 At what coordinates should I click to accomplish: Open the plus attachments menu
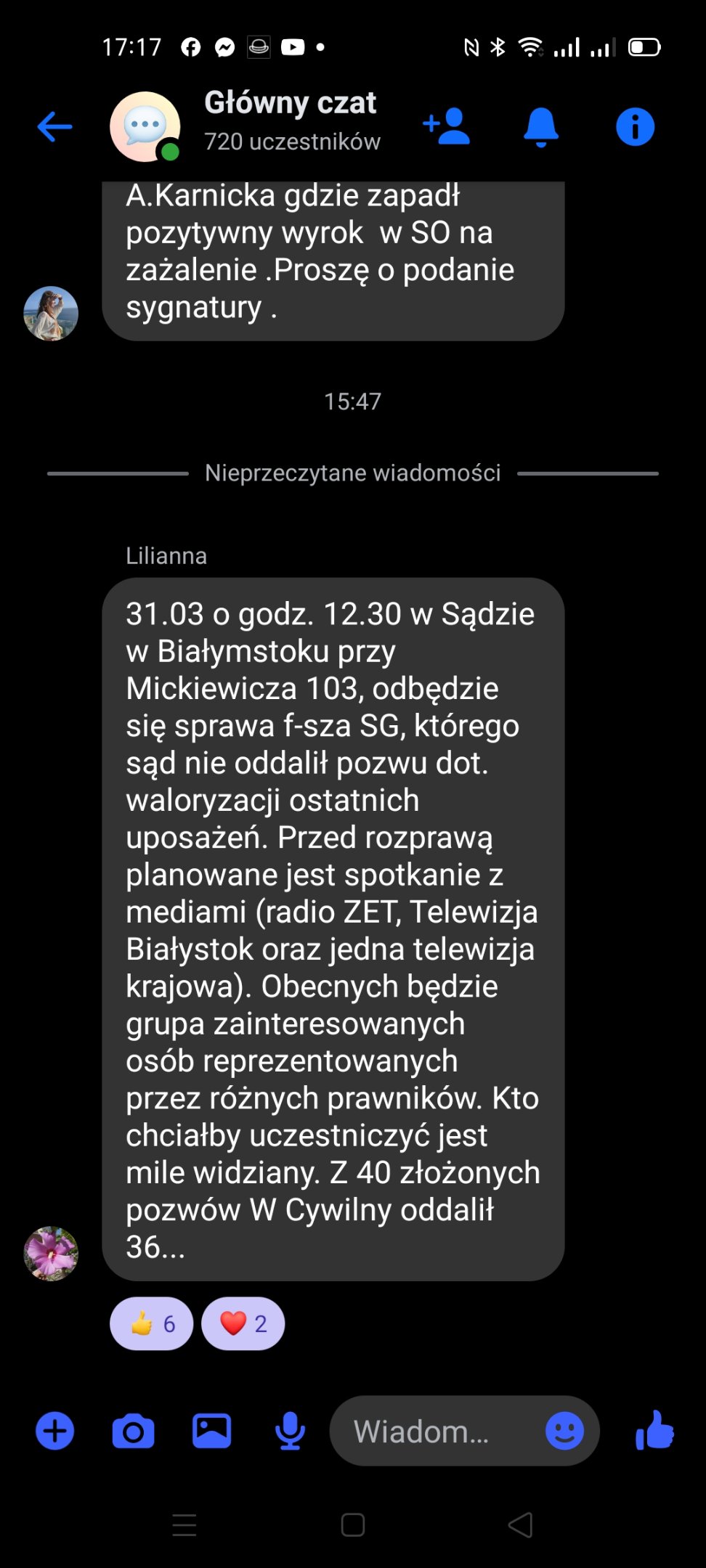tap(55, 1432)
